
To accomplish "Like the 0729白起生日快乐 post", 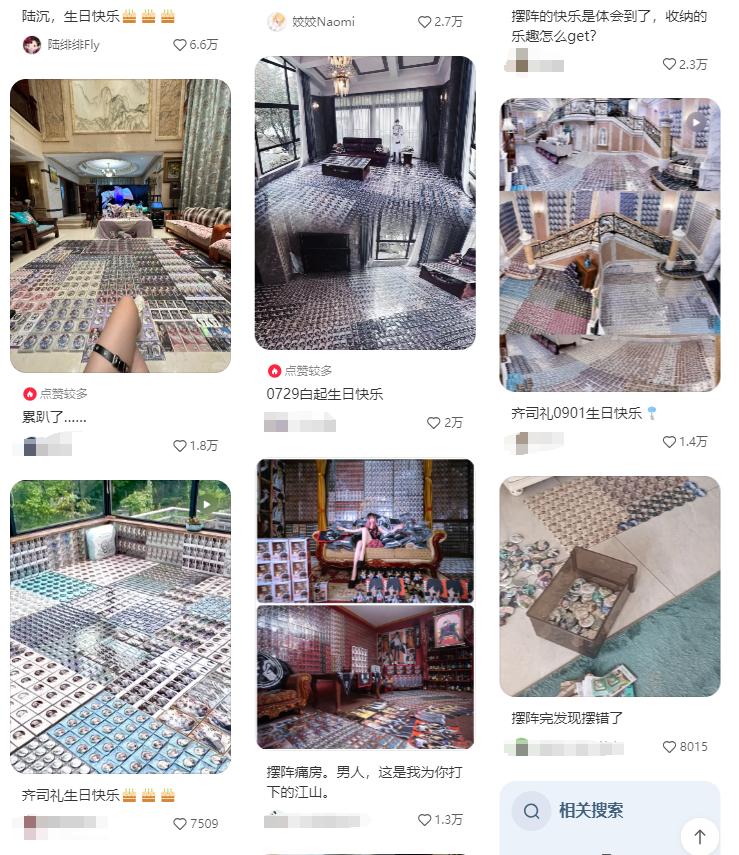I will click(434, 423).
